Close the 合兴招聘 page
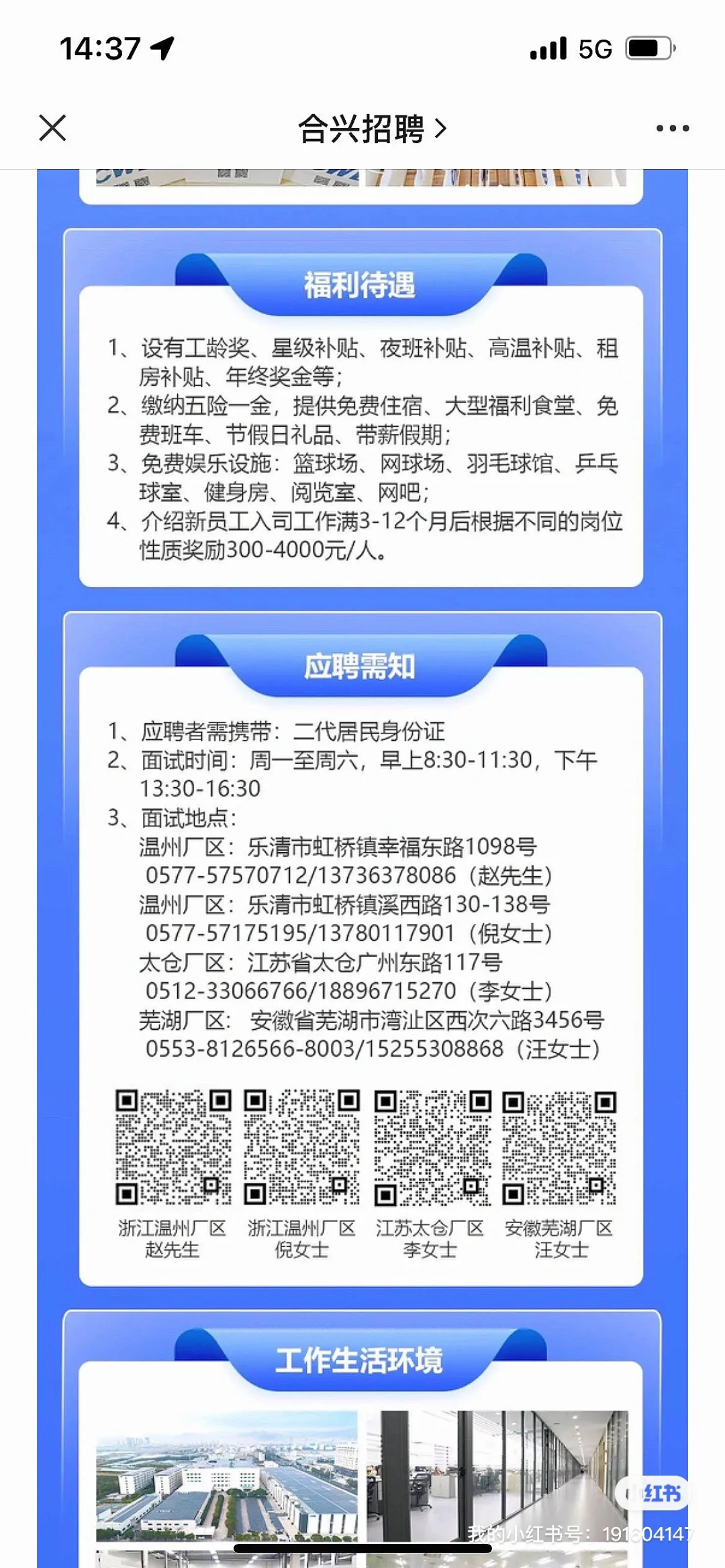The width and height of the screenshot is (725, 1568). point(52,127)
